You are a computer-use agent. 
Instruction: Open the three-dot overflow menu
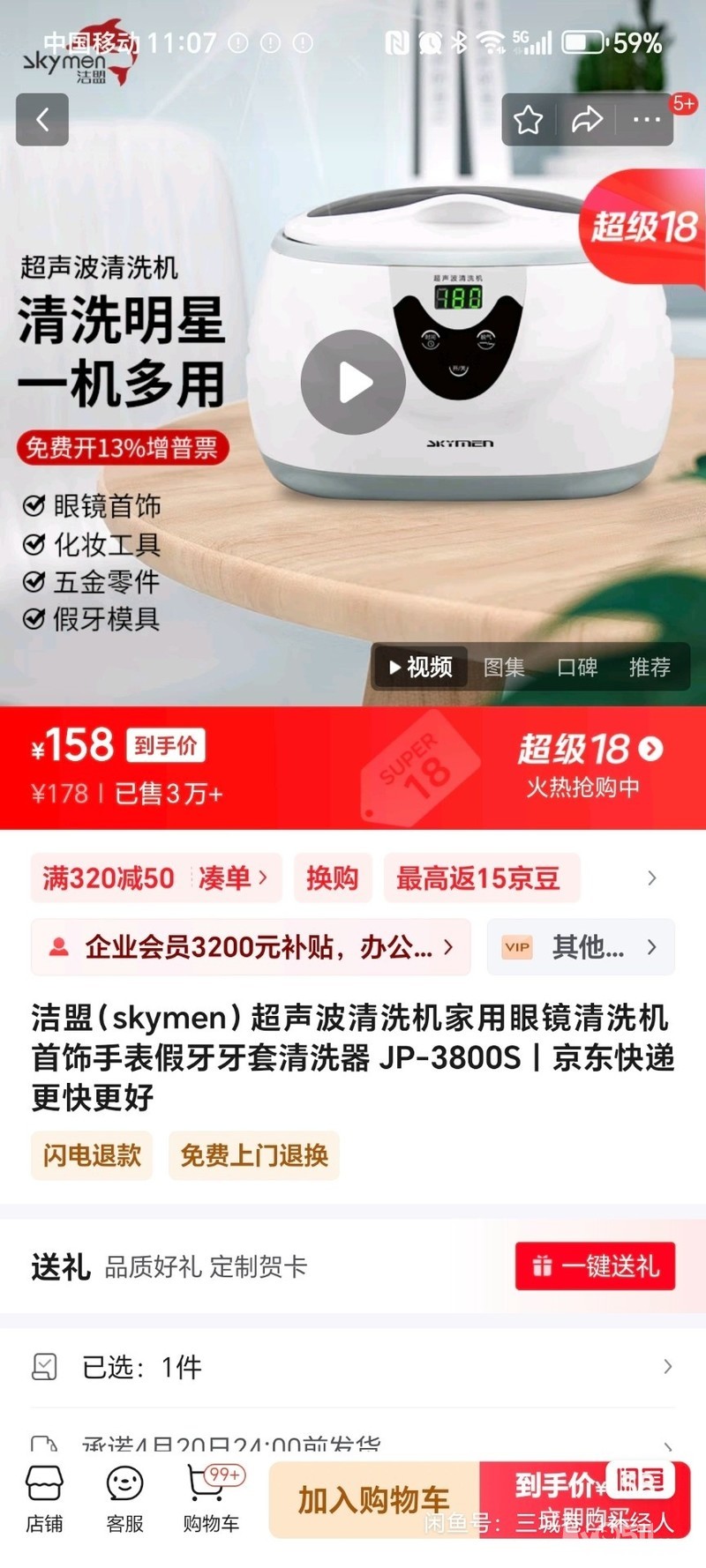pos(646,119)
